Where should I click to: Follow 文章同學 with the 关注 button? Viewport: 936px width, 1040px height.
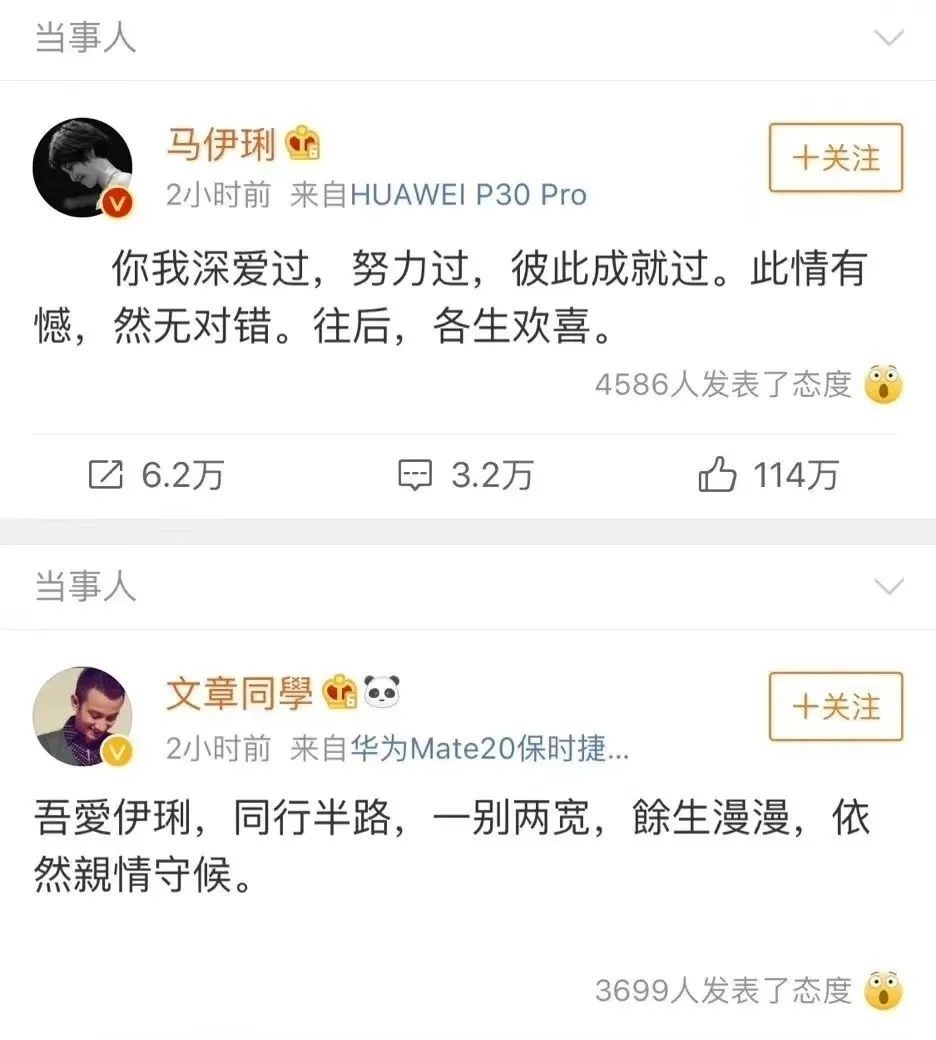coord(835,707)
